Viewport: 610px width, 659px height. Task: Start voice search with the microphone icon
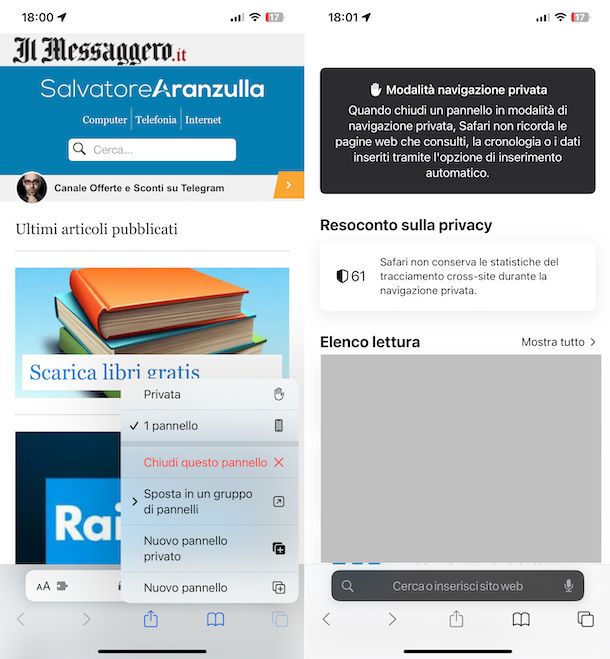tap(569, 586)
